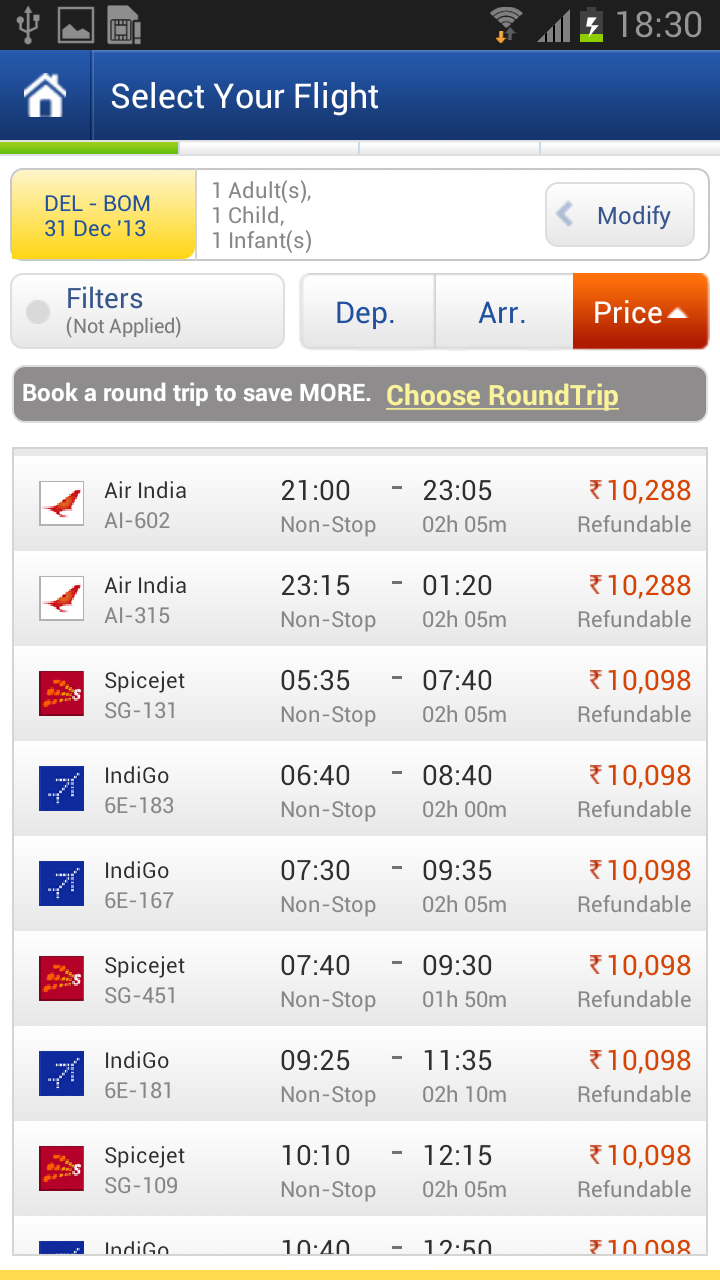Sort flights by departure time
Screen dimensions: 720x1280
click(367, 313)
